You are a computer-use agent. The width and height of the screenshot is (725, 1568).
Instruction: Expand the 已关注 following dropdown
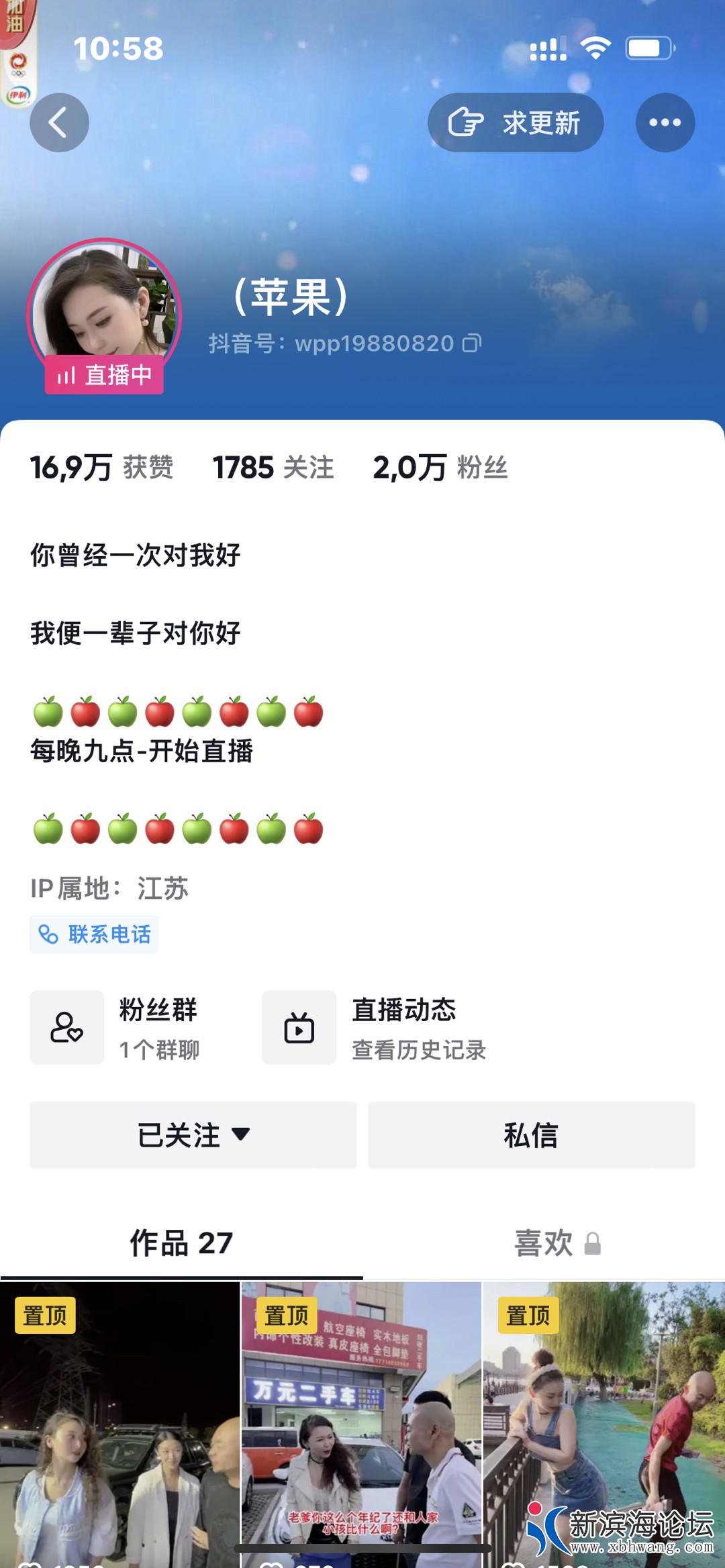click(193, 1135)
